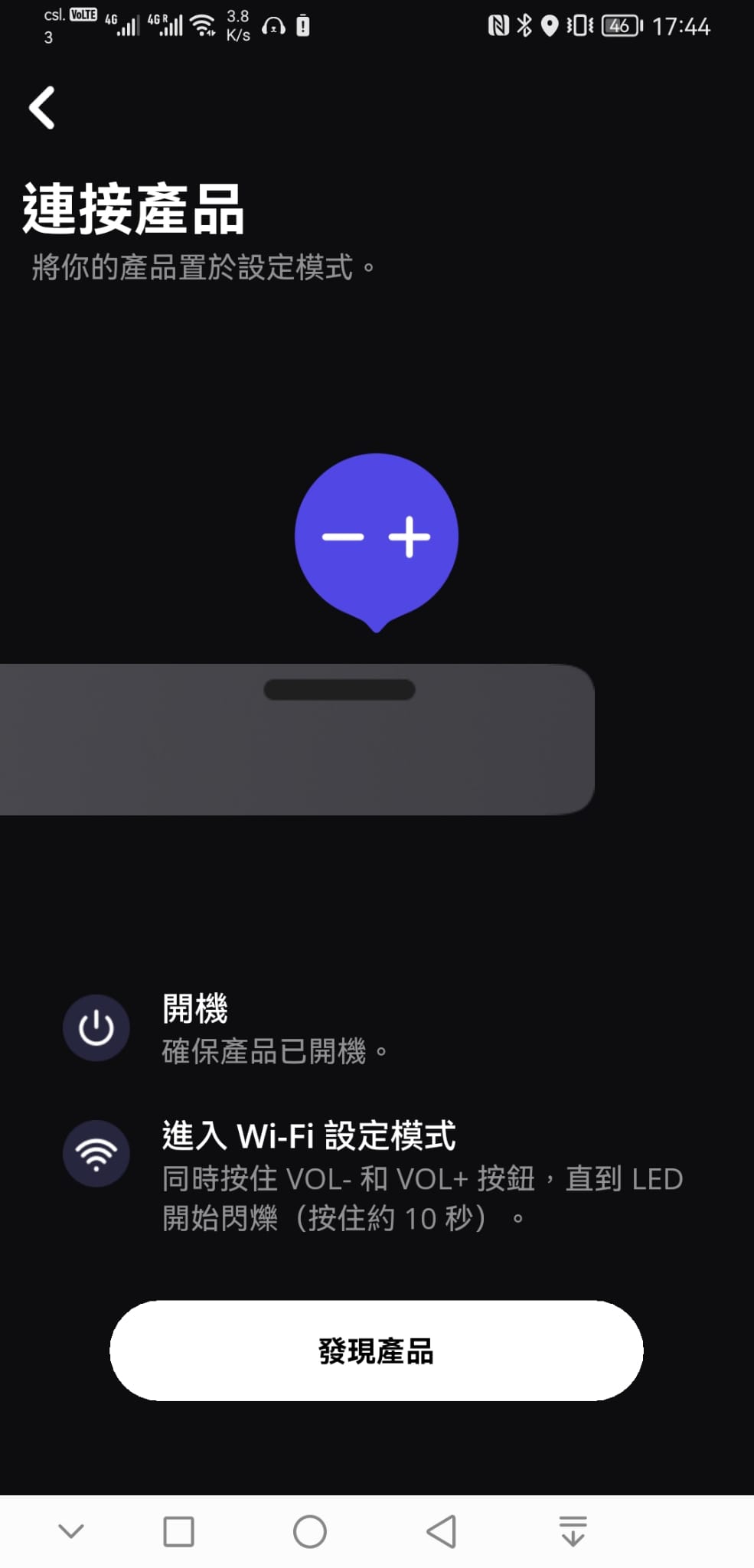Go to the home screen via the circle button
Image resolution: width=754 pixels, height=1568 pixels.
(x=310, y=1532)
